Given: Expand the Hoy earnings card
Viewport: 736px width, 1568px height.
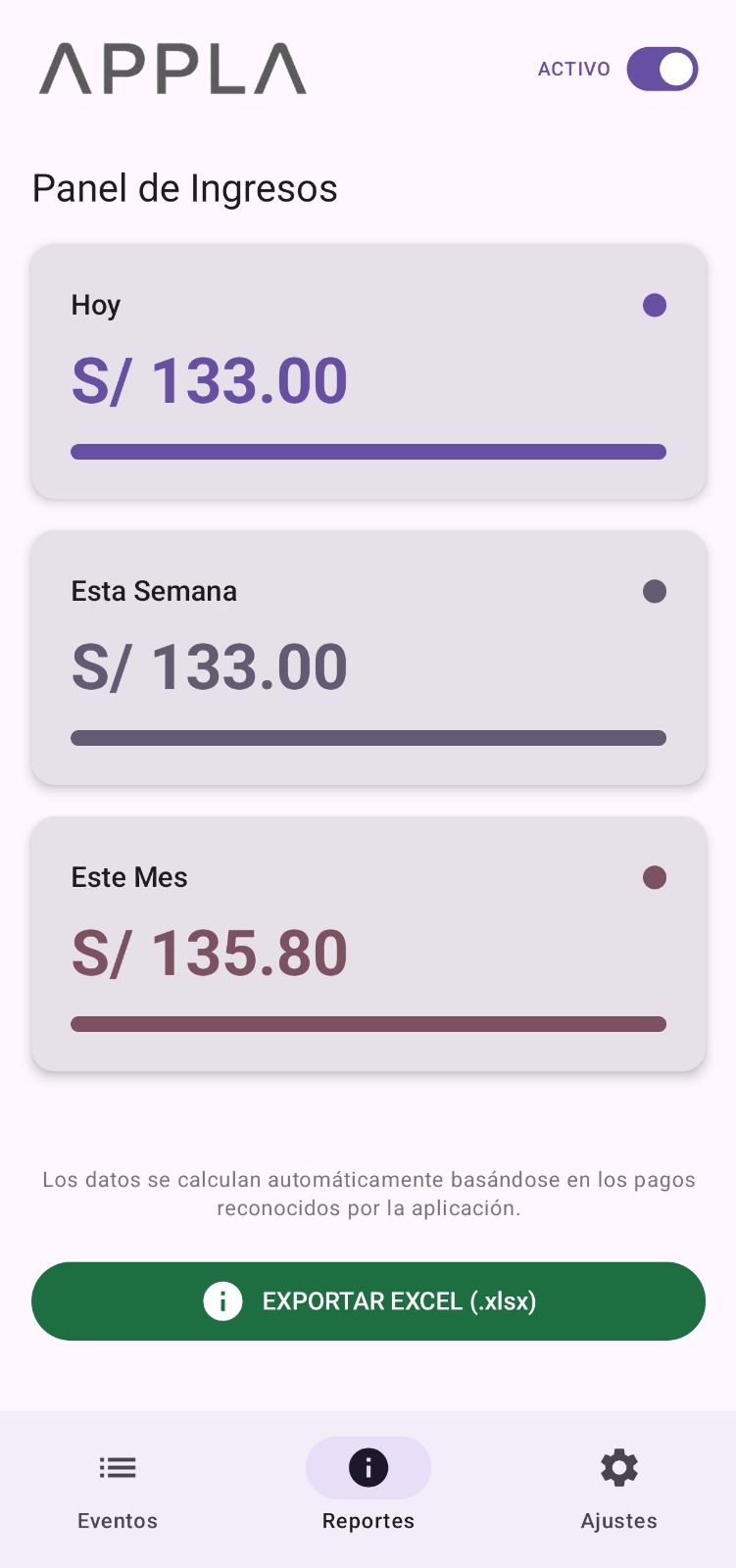Looking at the screenshot, I should [368, 372].
